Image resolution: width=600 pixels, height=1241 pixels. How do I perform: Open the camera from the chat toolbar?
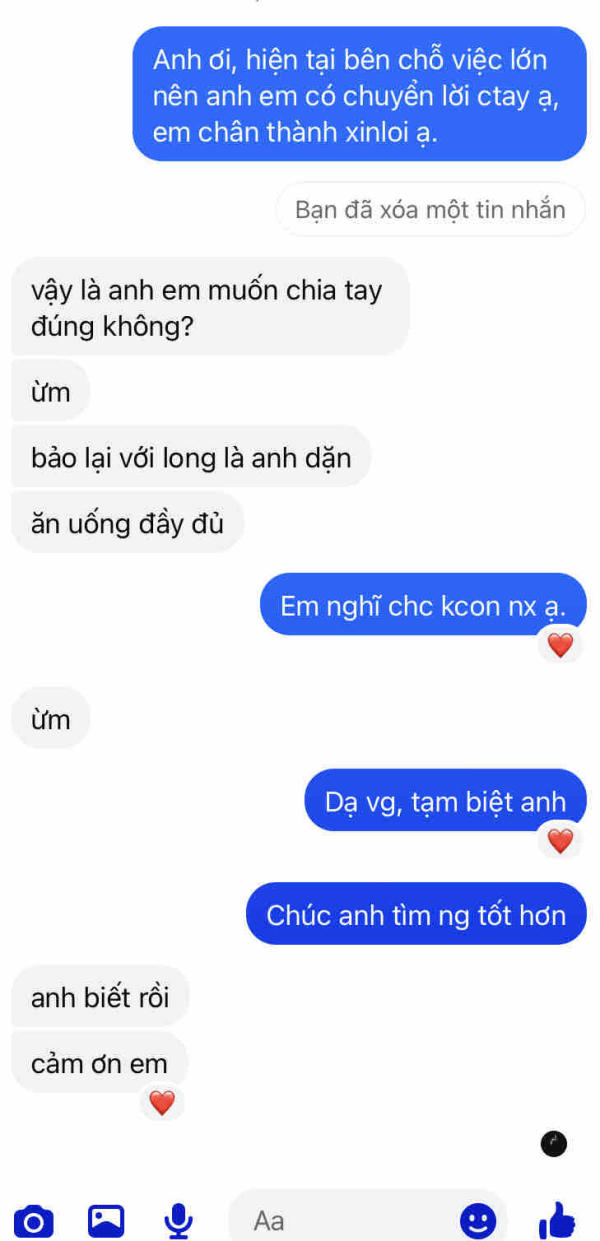33,1220
